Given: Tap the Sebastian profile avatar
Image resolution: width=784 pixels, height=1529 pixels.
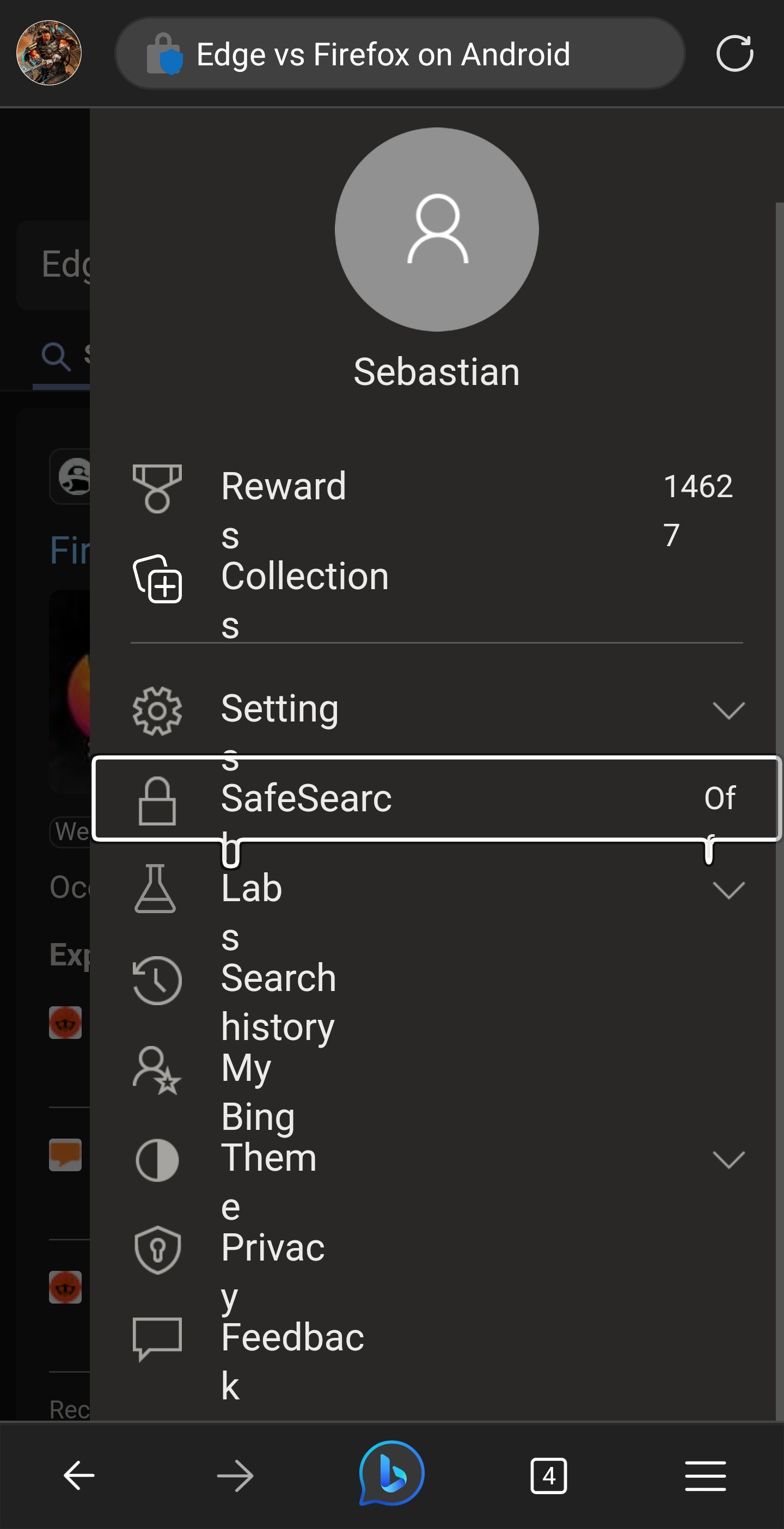Looking at the screenshot, I should click(436, 230).
